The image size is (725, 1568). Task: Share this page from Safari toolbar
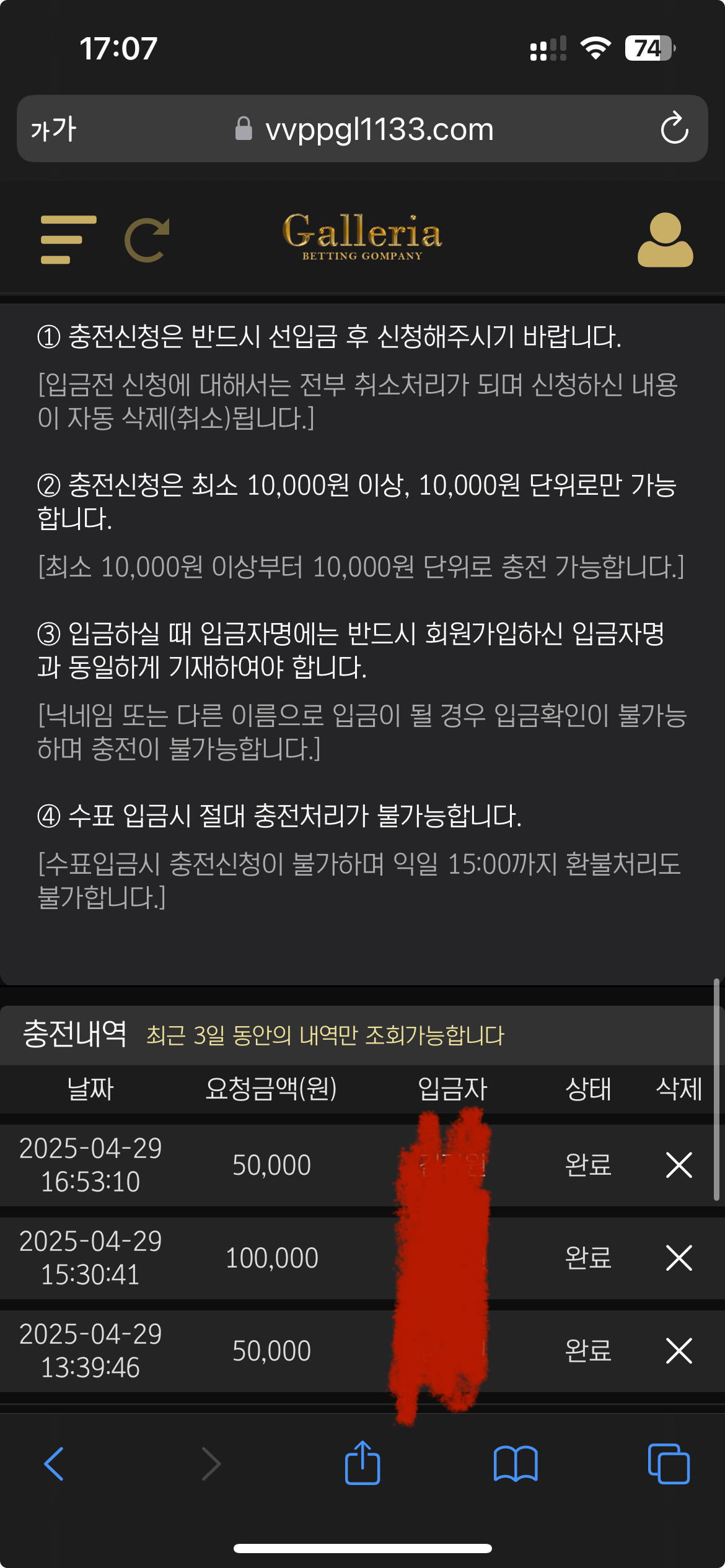(x=362, y=1463)
